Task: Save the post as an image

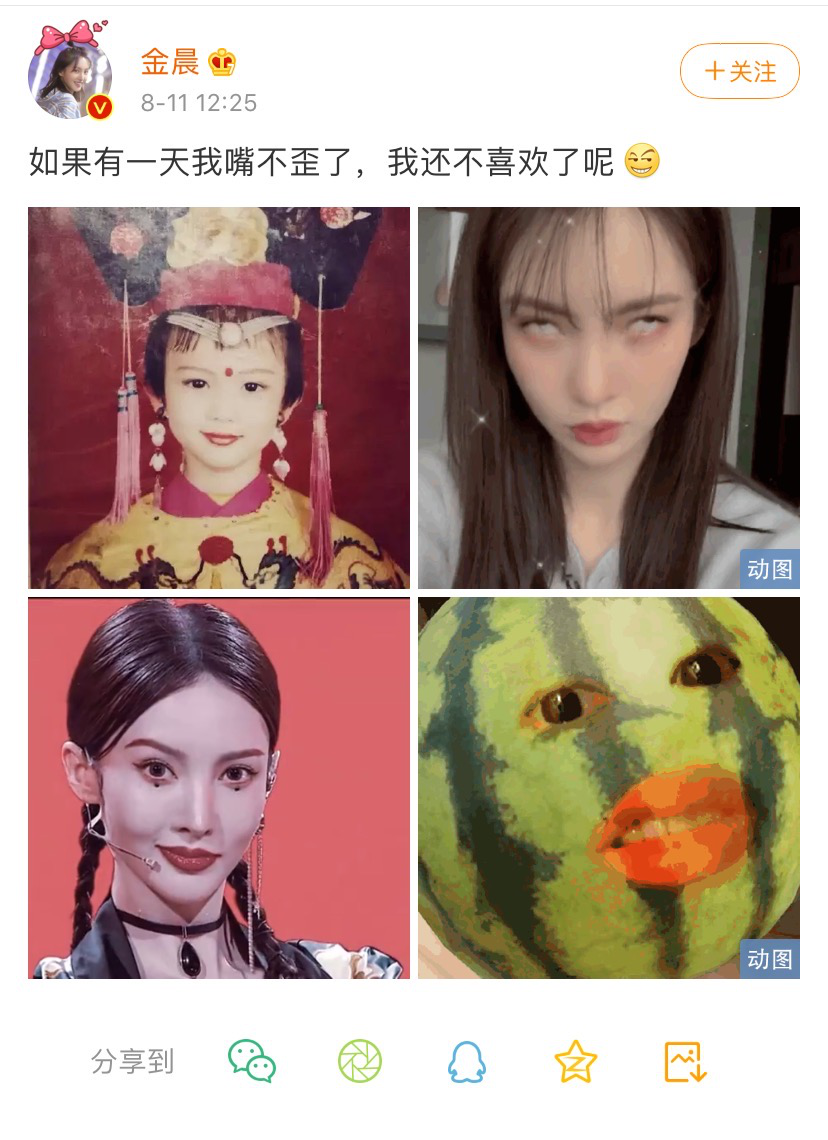Action: [685, 1061]
